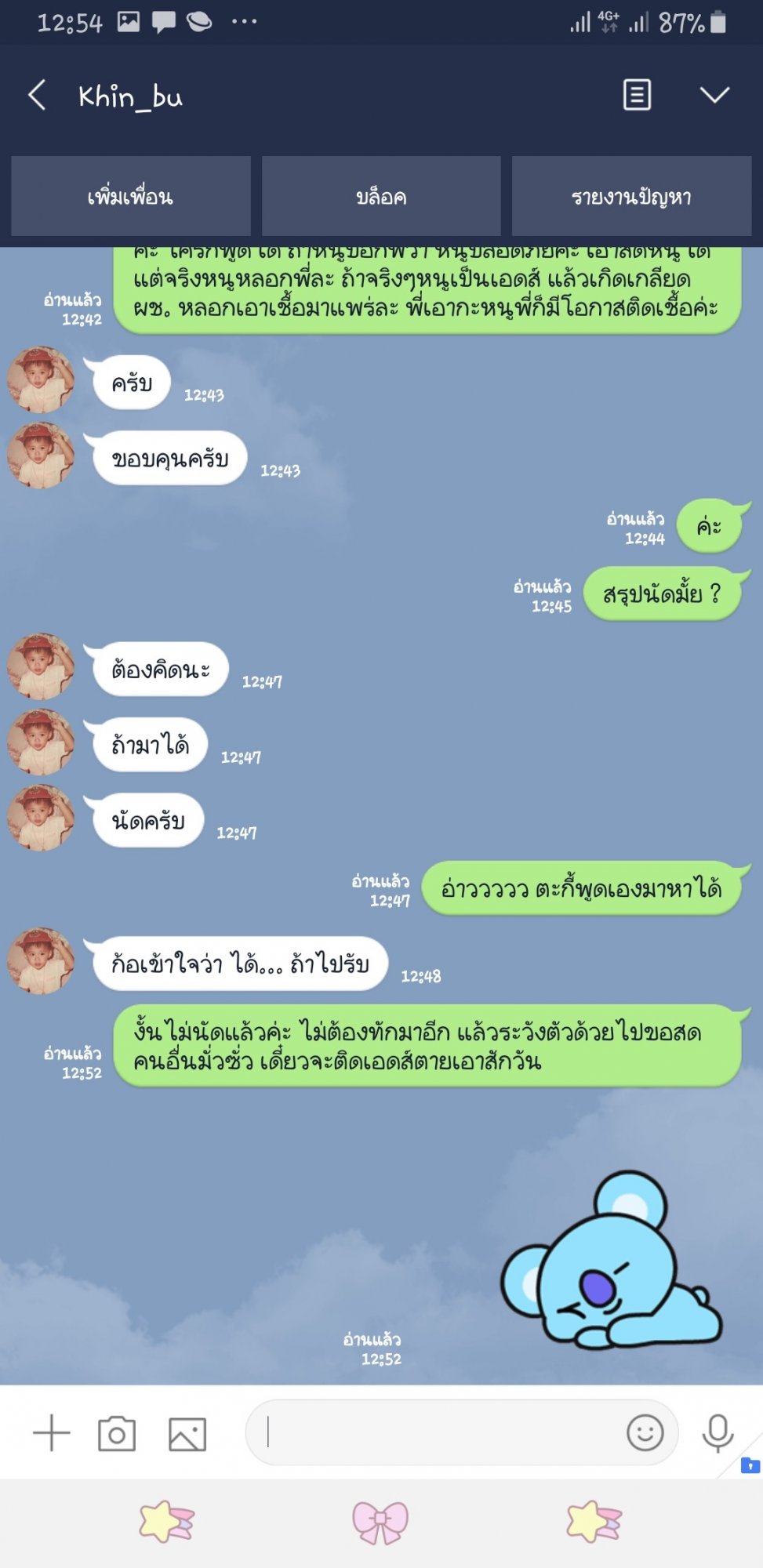Tap เพิ่มเพื่อน to add friend
Viewport: 763px width, 1568px height.
[131, 196]
